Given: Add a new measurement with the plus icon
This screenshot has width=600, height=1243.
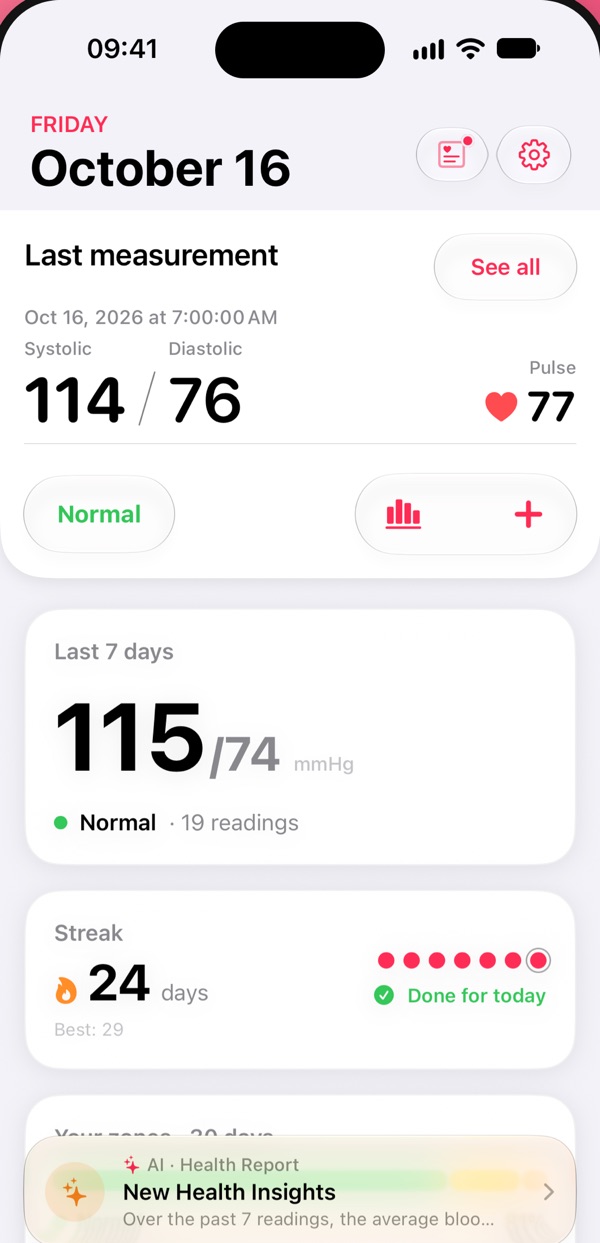Looking at the screenshot, I should [528, 514].
